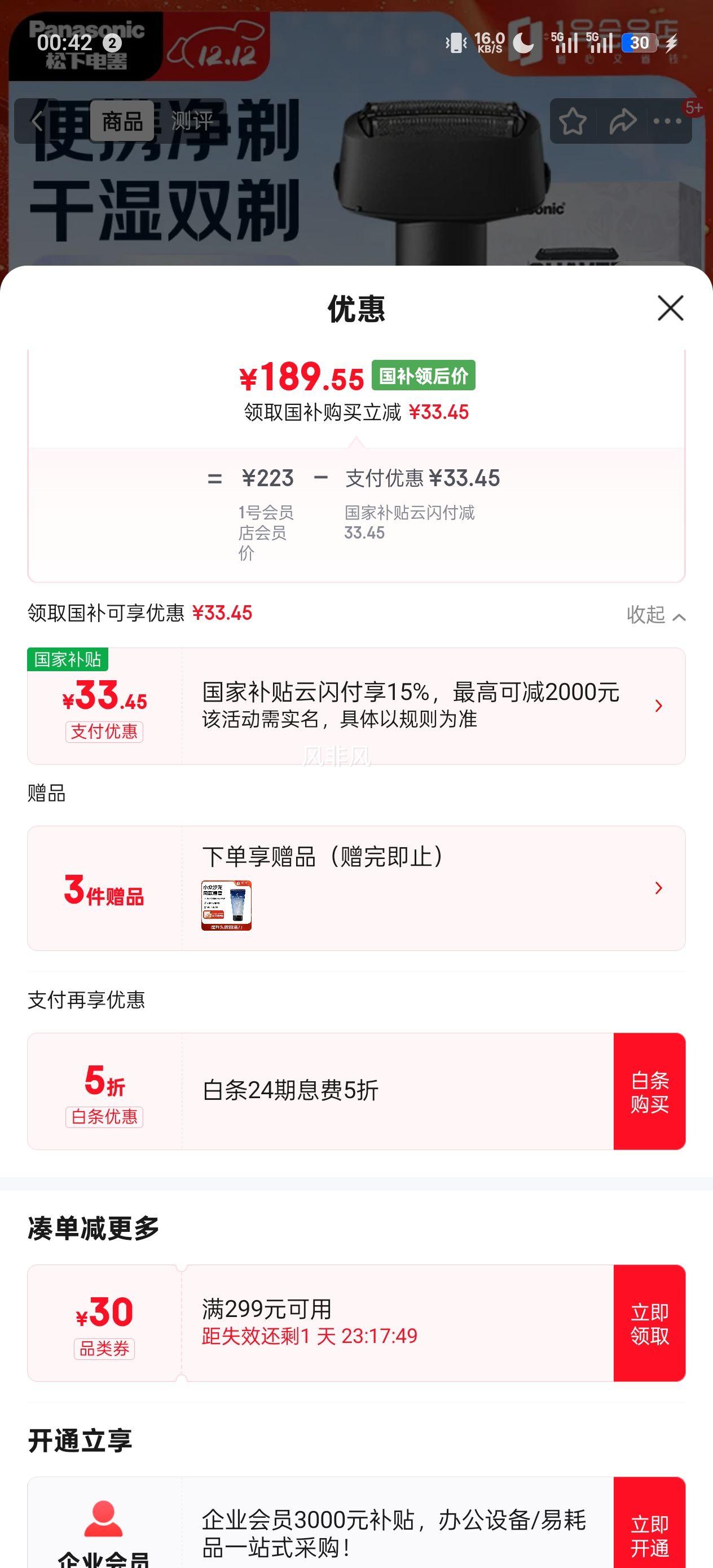Close the 优惠 discount panel
This screenshot has height=1568, width=713.
point(670,309)
